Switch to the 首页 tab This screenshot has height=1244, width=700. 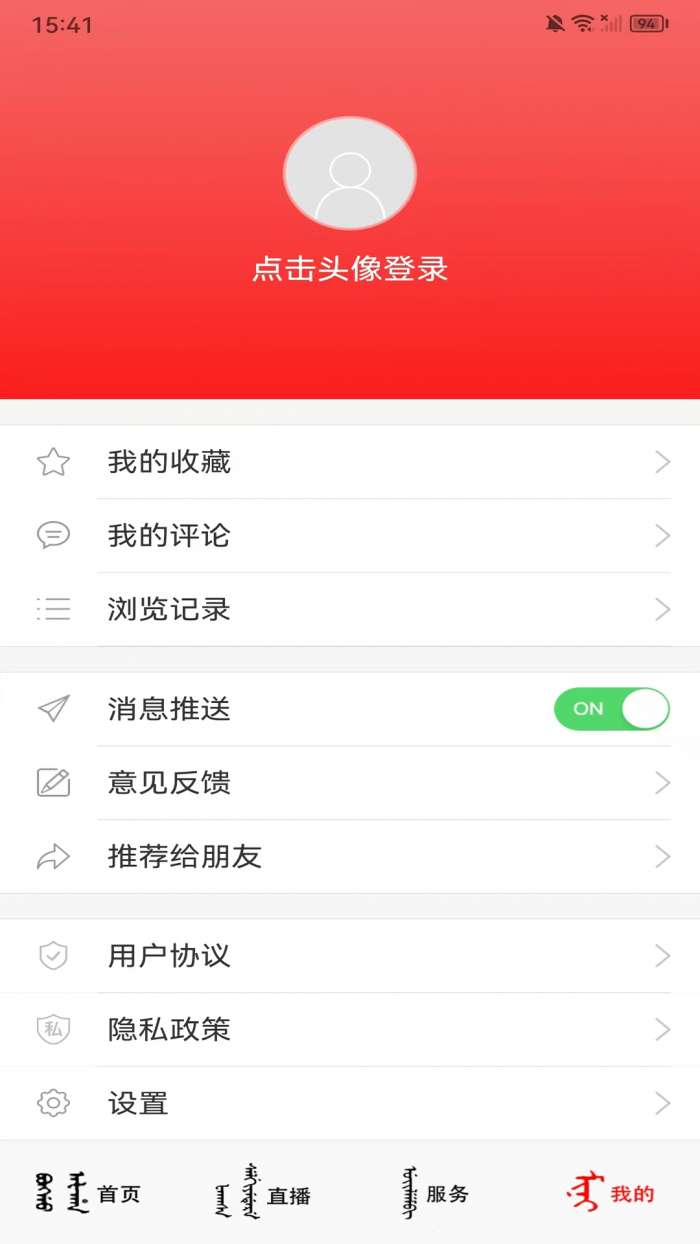[88, 1193]
